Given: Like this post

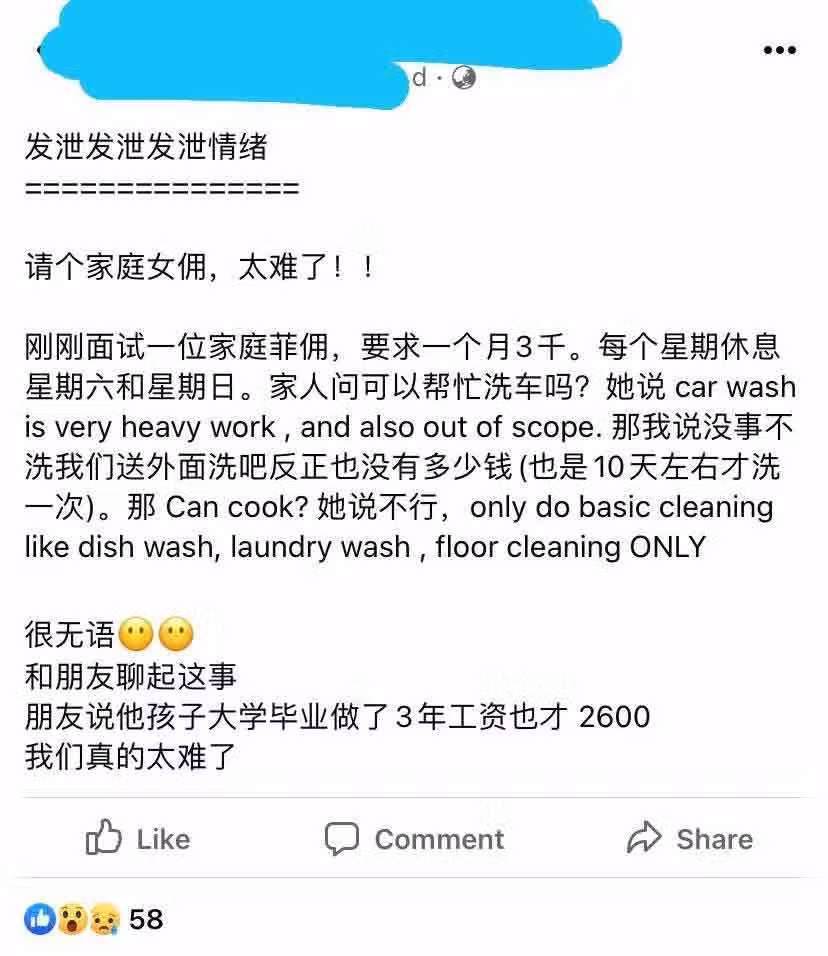Looking at the screenshot, I should coord(138,839).
